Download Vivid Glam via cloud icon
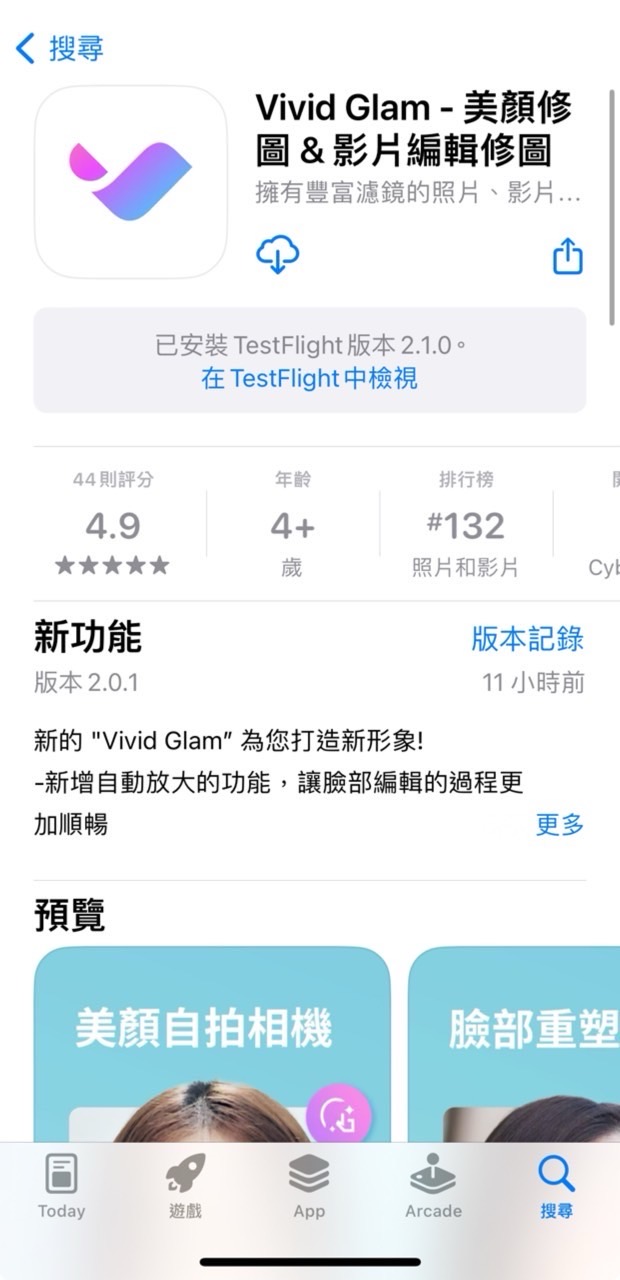The image size is (620, 1280). (x=277, y=256)
